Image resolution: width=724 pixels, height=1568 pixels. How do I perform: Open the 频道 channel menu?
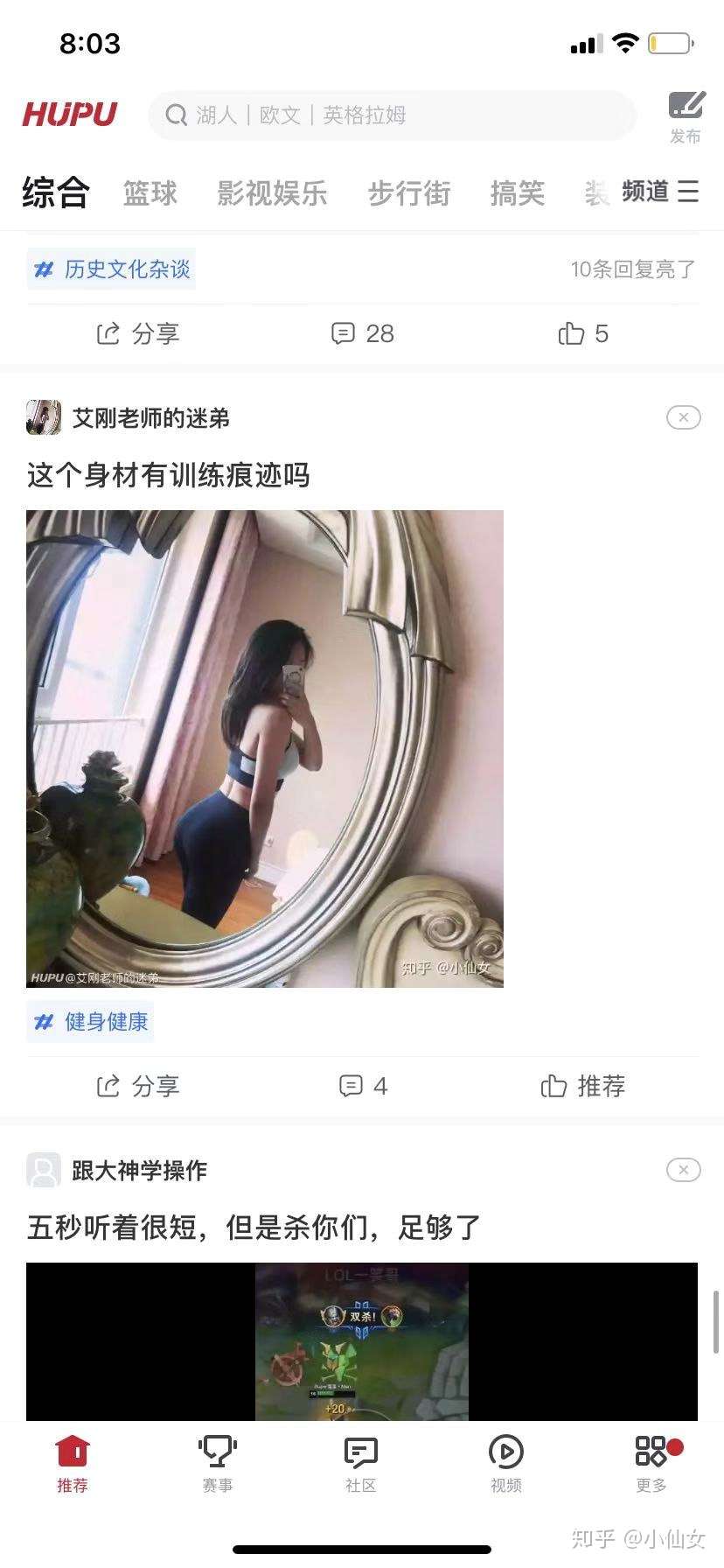[x=660, y=192]
